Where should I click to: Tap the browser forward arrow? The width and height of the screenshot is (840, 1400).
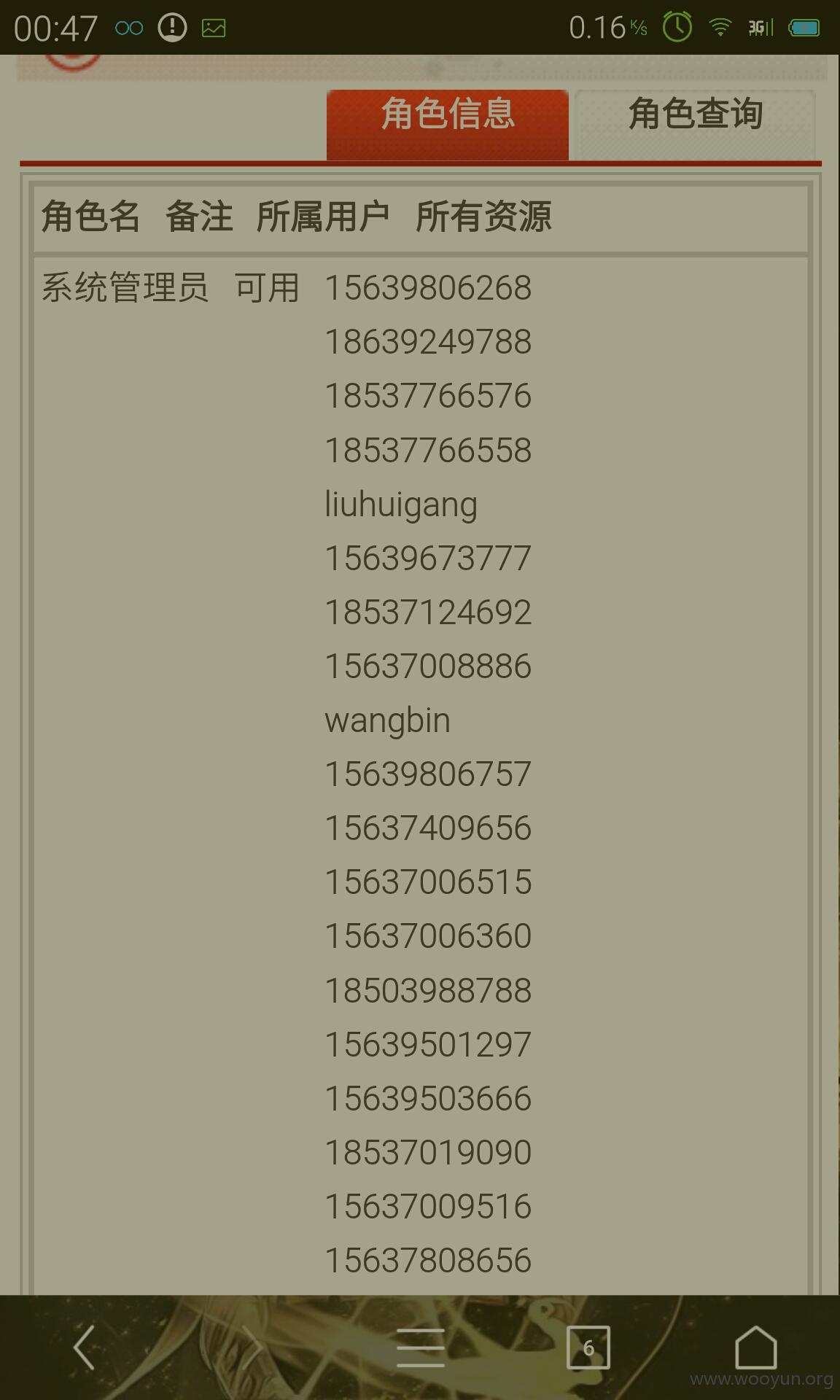252,1347
